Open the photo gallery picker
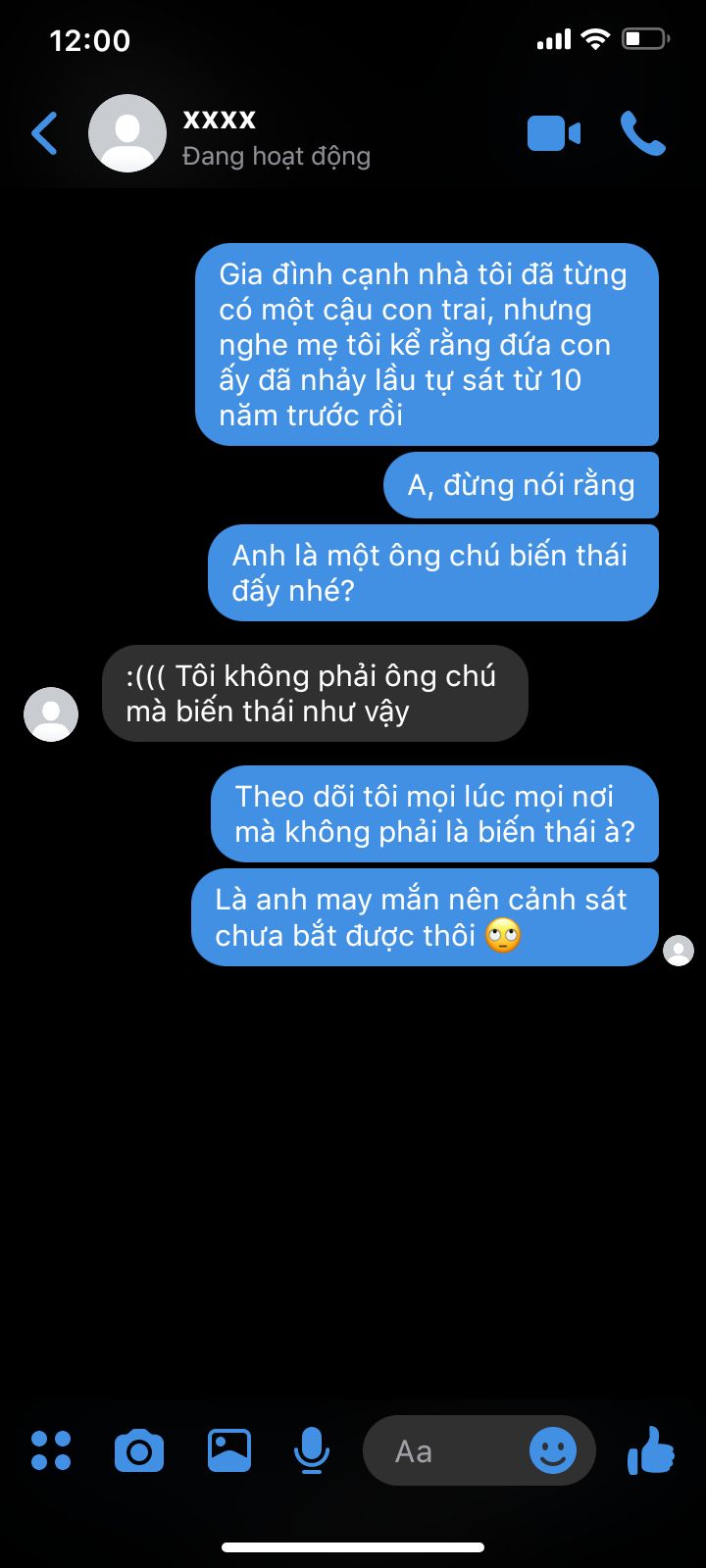706x1568 pixels. click(228, 1450)
